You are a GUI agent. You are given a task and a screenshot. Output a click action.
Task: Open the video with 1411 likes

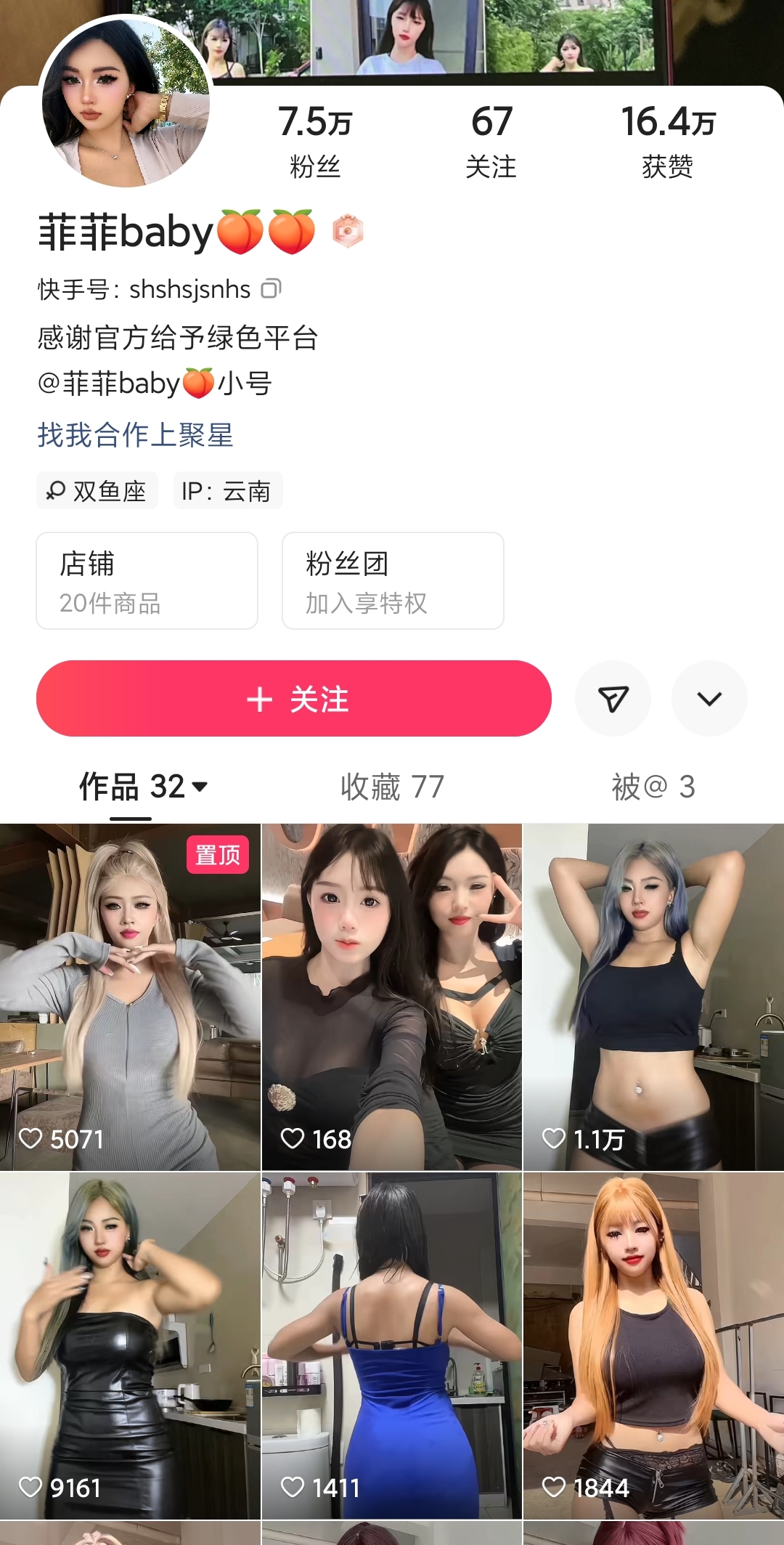point(392,1345)
